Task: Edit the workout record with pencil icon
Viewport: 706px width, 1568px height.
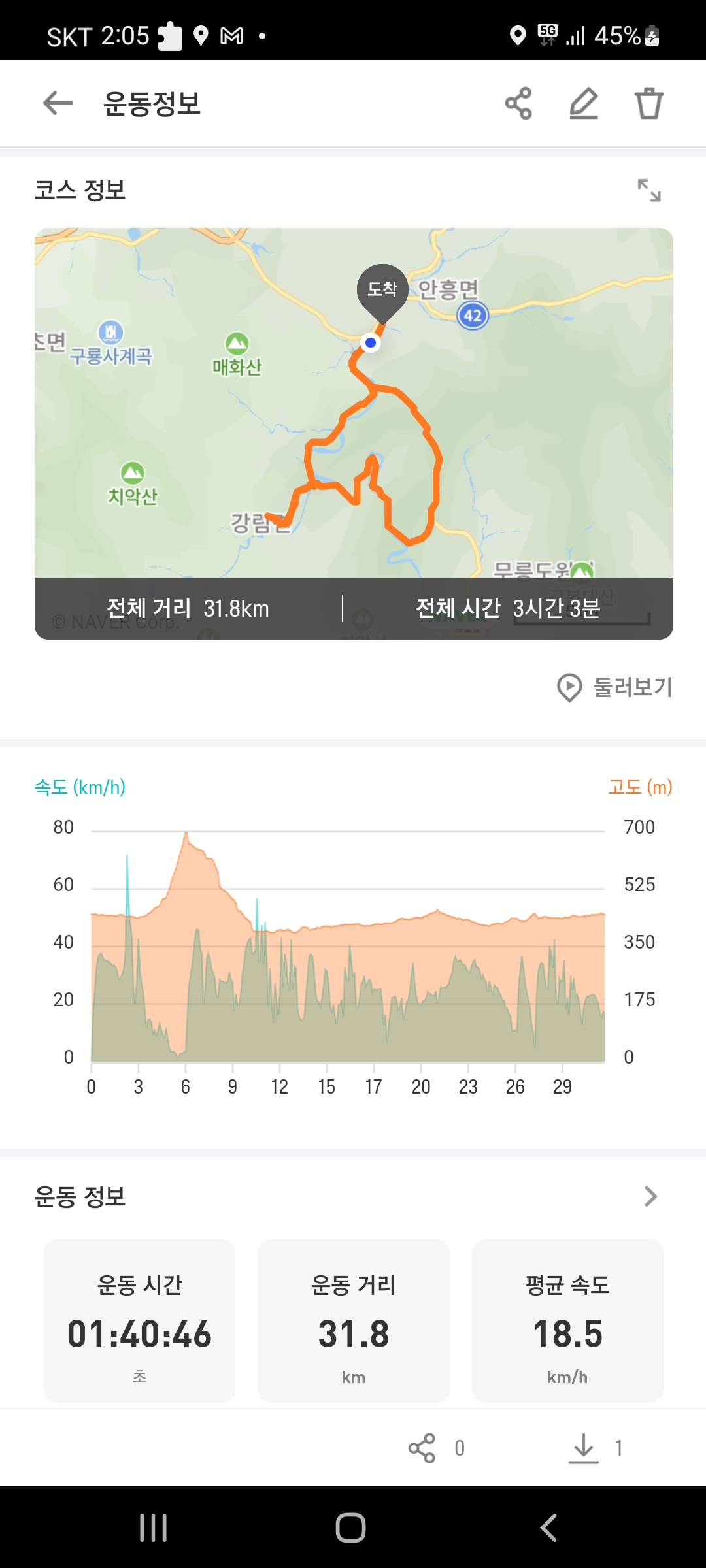Action: [584, 103]
